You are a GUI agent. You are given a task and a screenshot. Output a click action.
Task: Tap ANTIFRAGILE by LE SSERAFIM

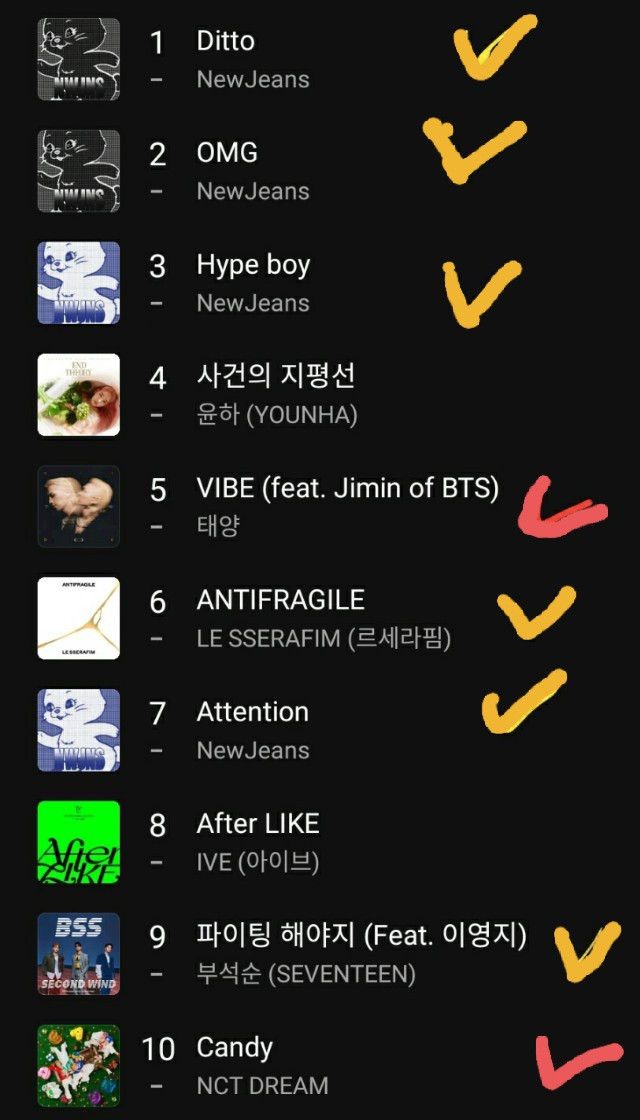tap(280, 601)
